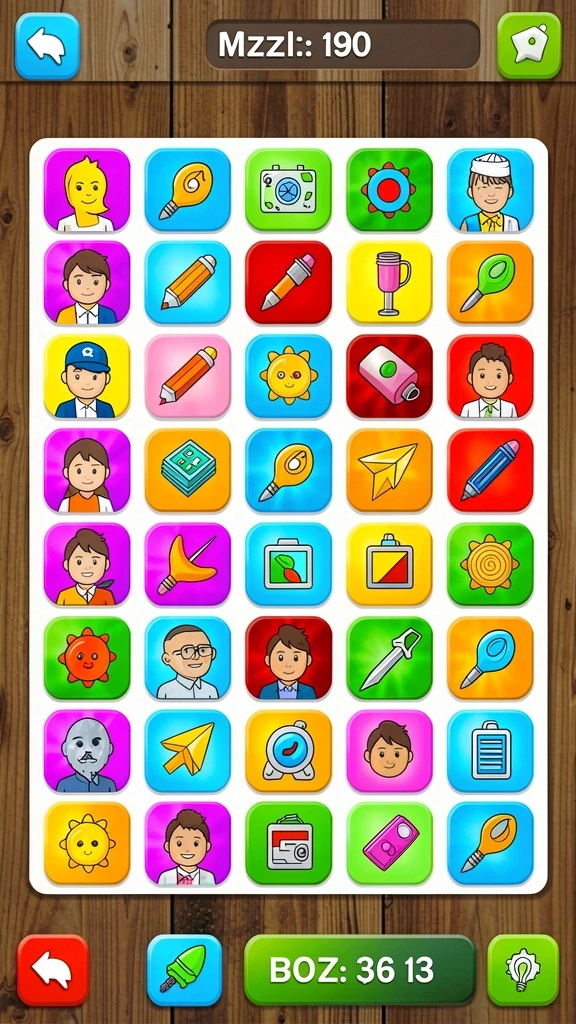Select the red sun on green tile
The width and height of the screenshot is (576, 1024).
click(87, 658)
